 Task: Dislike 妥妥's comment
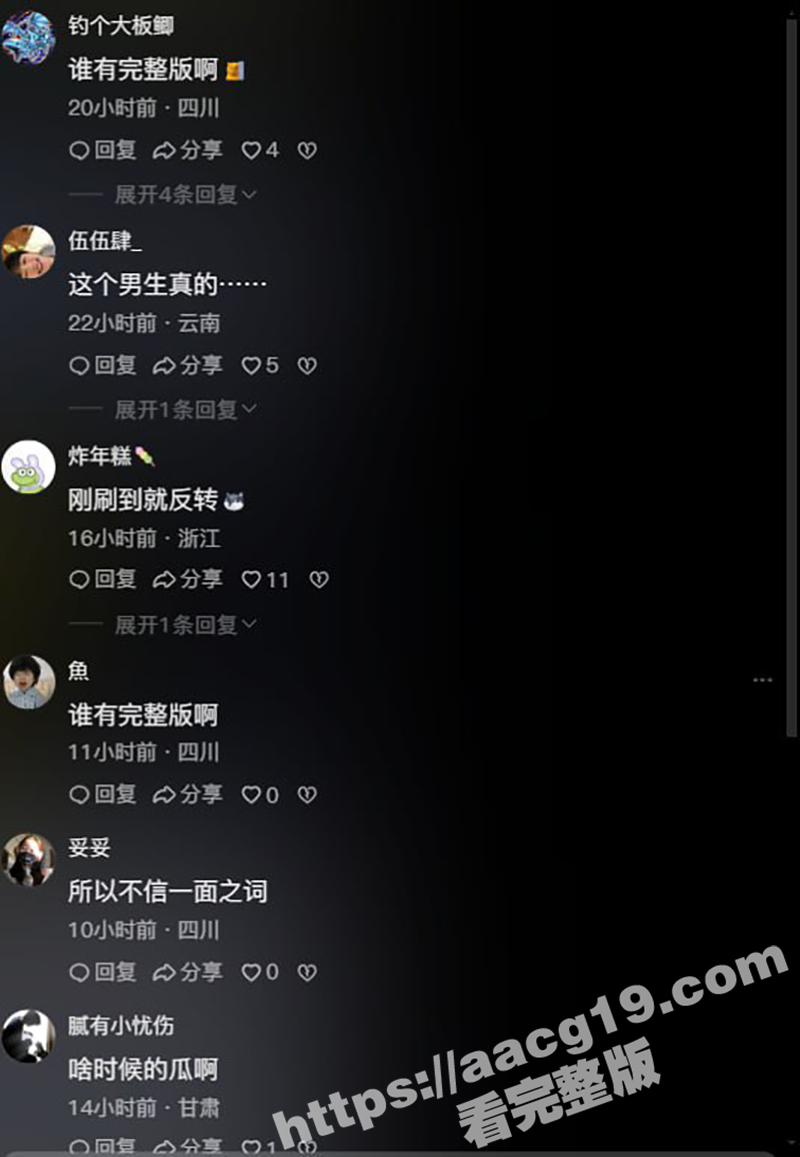308,972
